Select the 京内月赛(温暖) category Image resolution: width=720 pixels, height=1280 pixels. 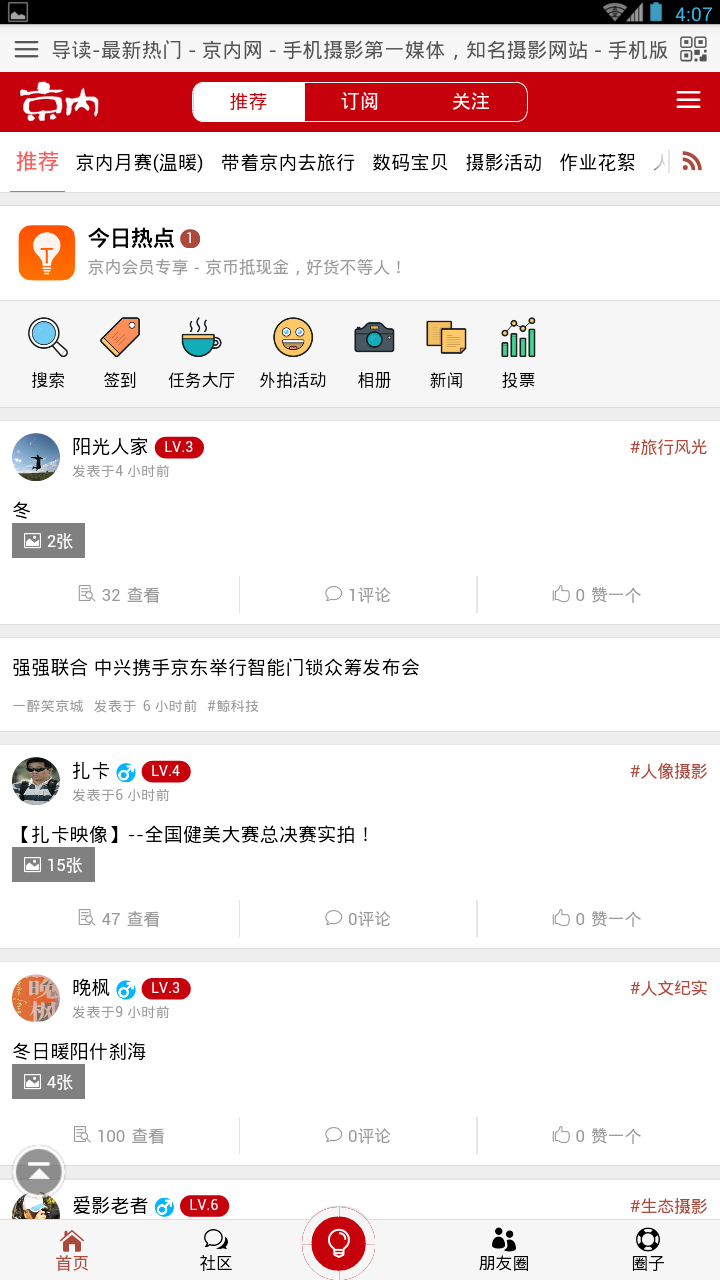139,162
